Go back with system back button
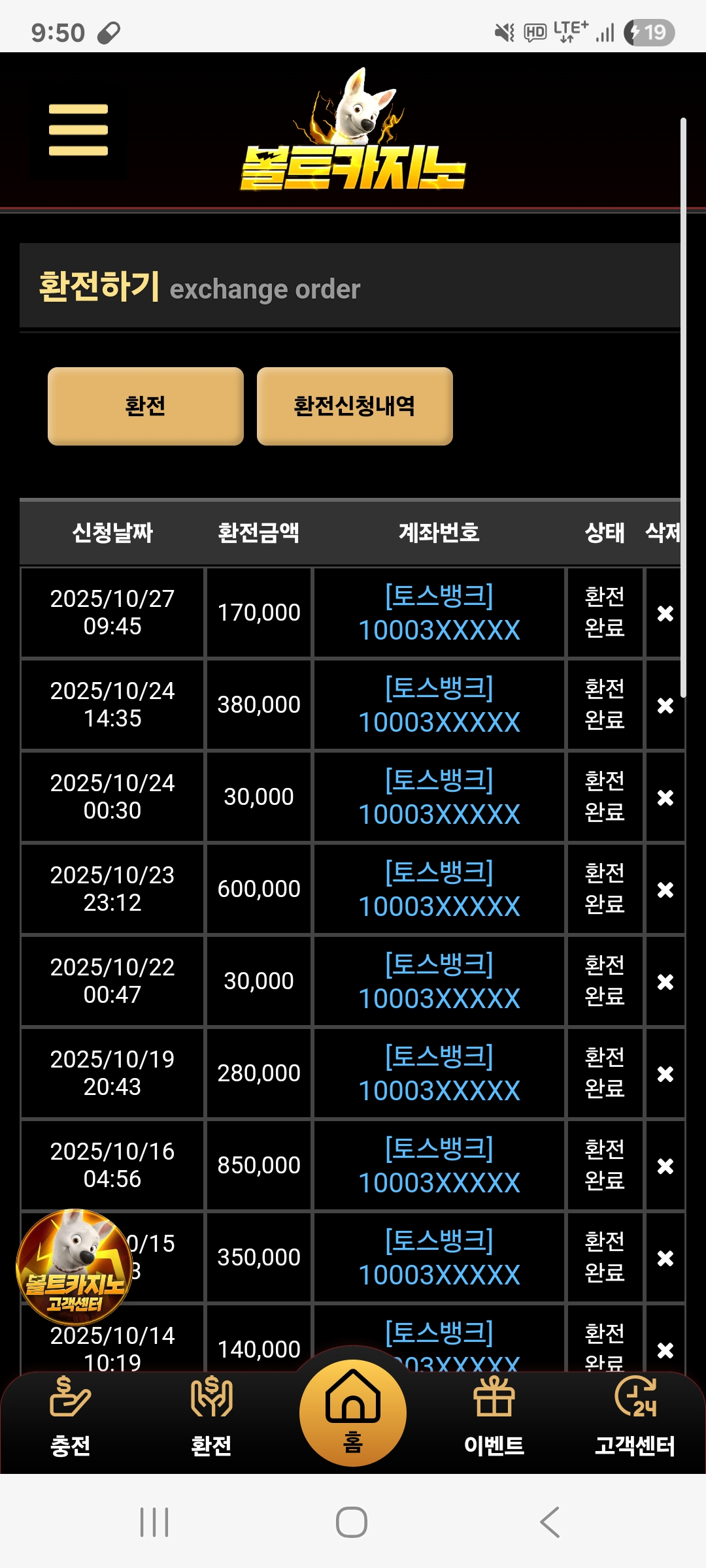This screenshot has height=1568, width=706. [x=550, y=1522]
